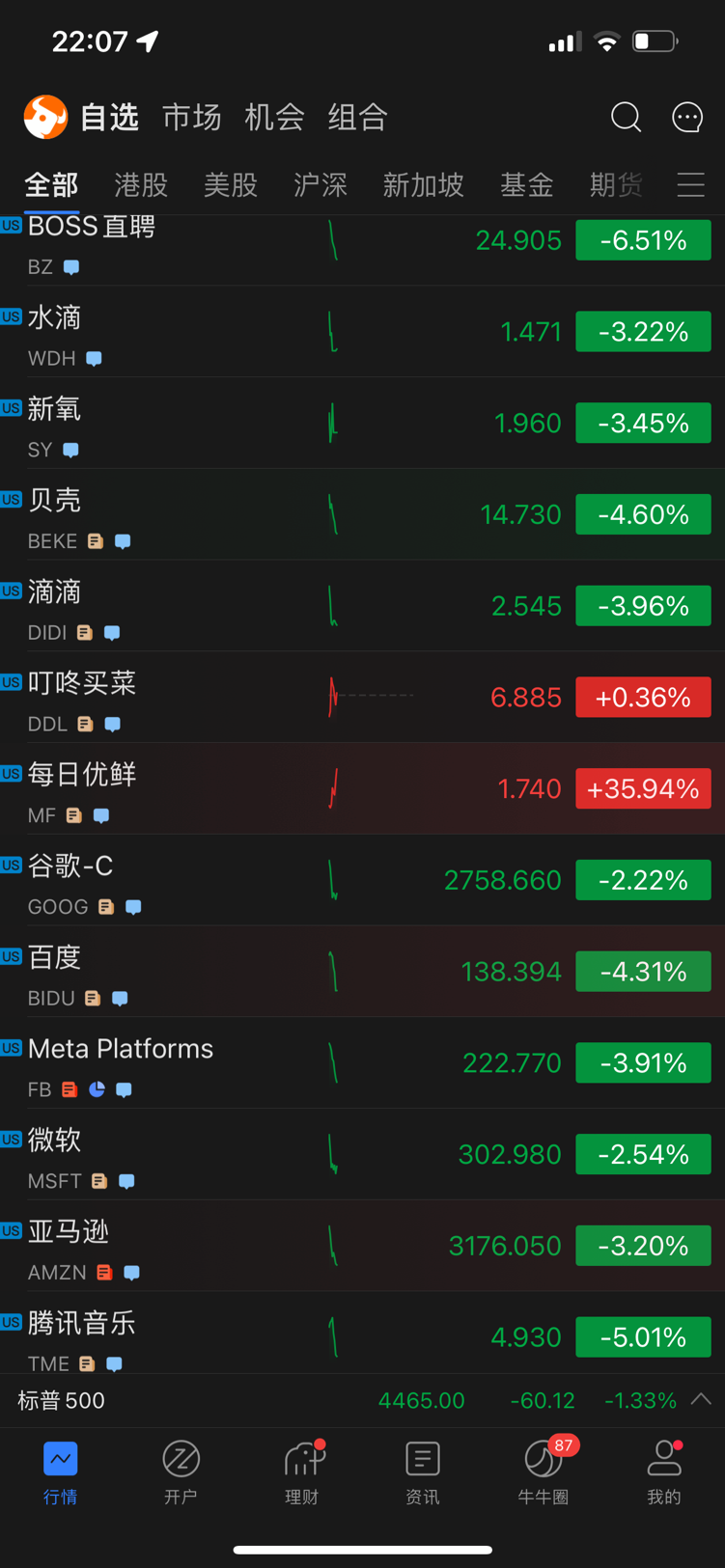Filter watchlist by 美股
The height and width of the screenshot is (1568, 725).
pyautogui.click(x=231, y=184)
